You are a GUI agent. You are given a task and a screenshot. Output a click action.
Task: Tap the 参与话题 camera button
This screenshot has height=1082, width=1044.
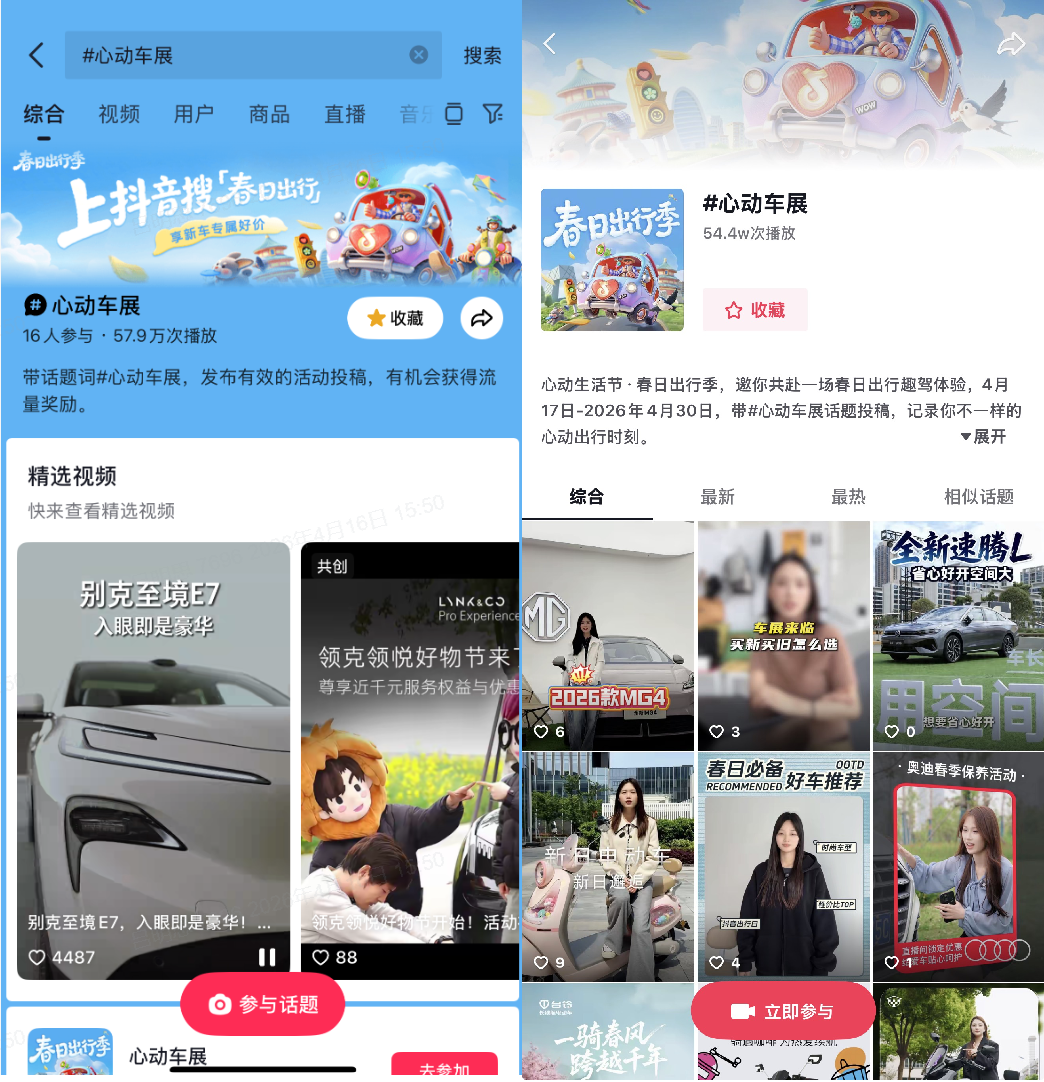click(263, 1004)
